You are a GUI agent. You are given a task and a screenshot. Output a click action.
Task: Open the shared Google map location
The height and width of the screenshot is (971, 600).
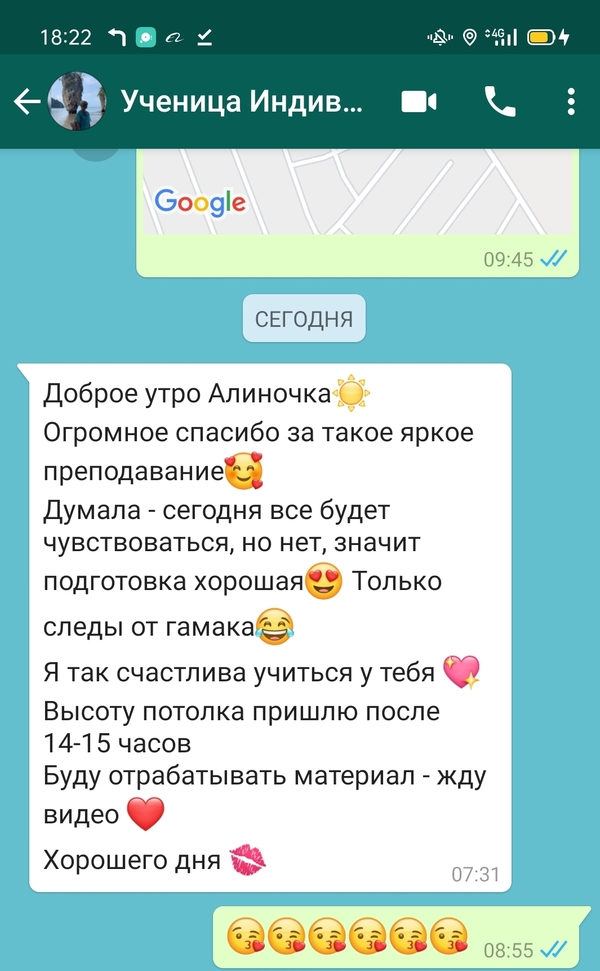click(x=357, y=193)
